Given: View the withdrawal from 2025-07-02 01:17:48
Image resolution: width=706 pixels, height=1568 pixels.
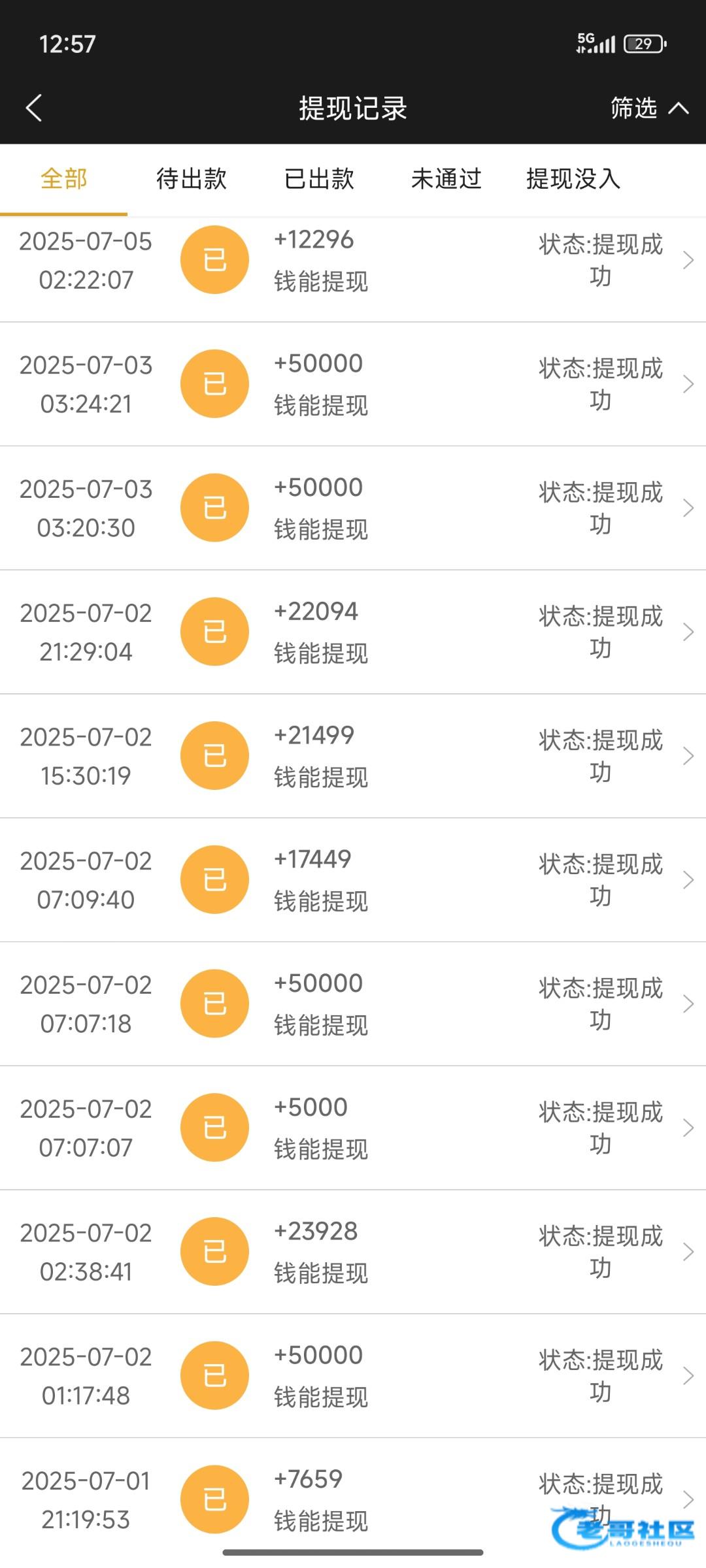Looking at the screenshot, I should coord(353,1376).
